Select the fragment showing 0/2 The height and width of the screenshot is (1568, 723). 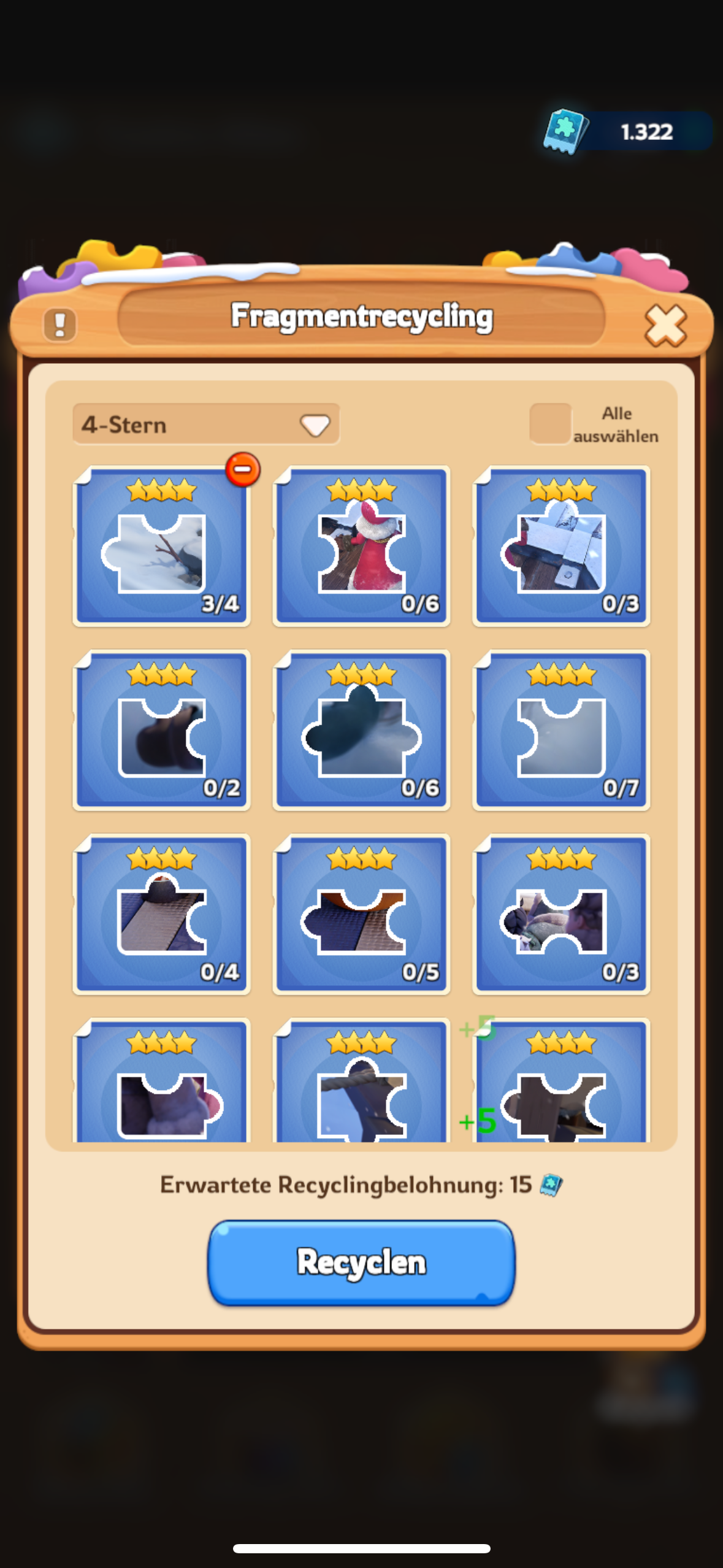161,730
